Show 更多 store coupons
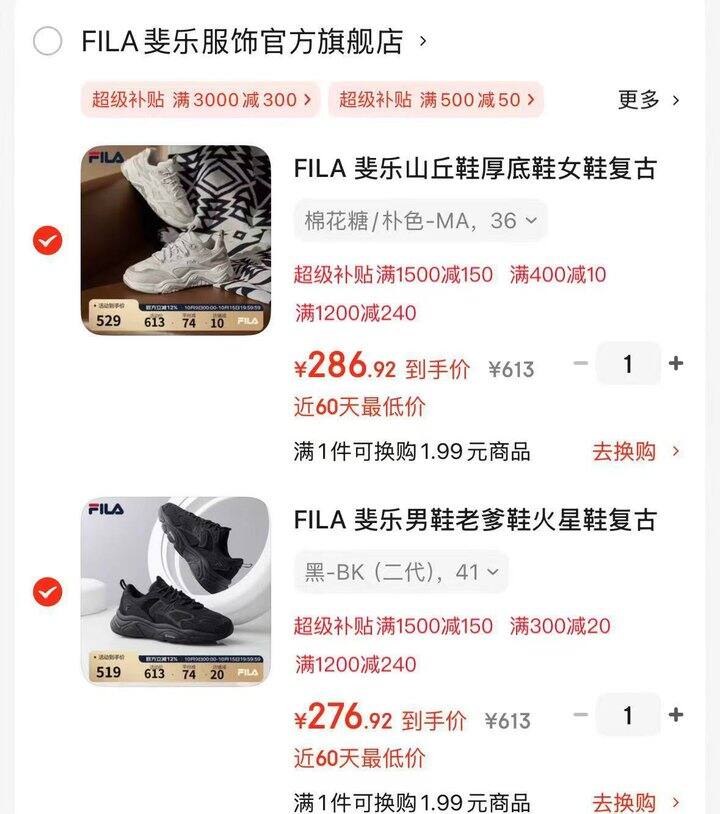This screenshot has width=720, height=814. point(648,99)
